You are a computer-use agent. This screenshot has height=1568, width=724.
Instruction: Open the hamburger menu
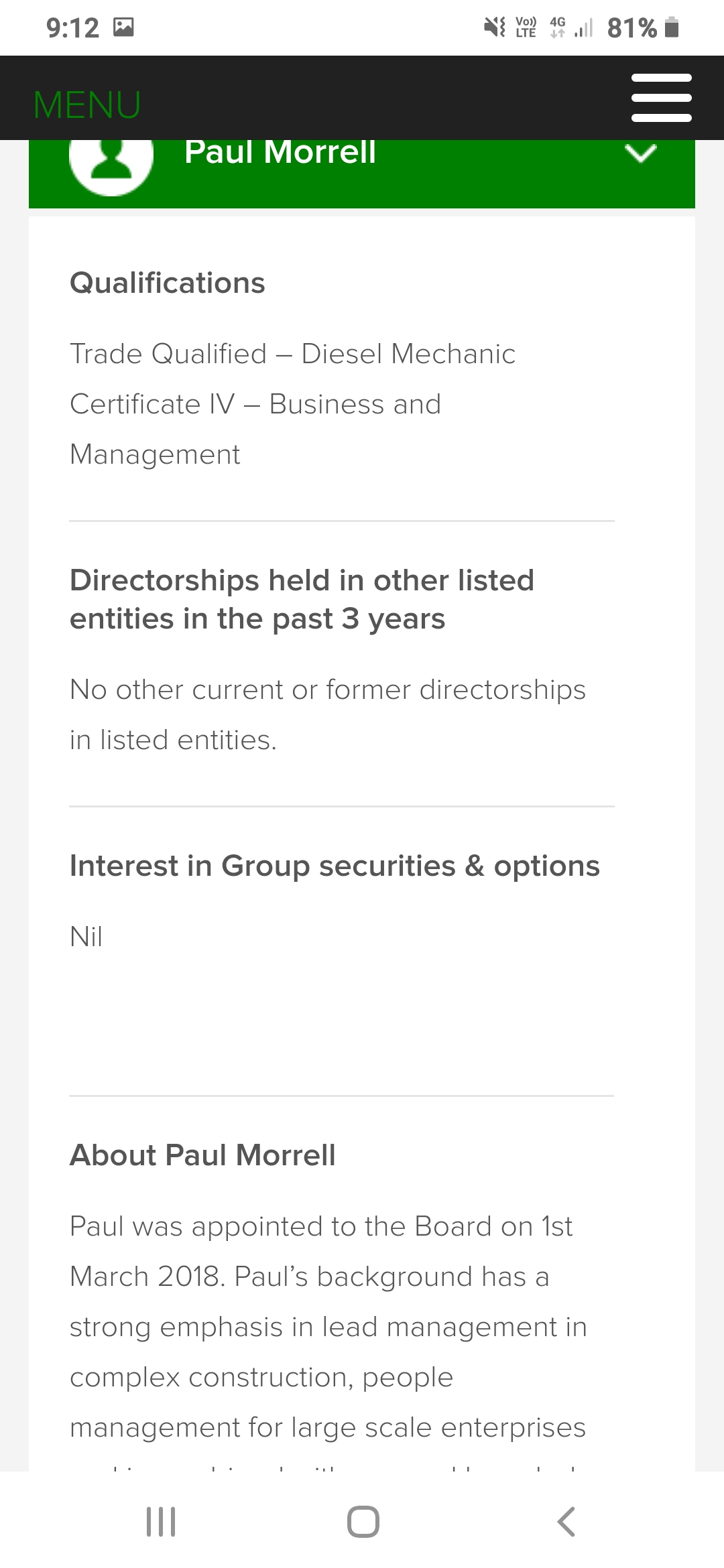coord(661,98)
